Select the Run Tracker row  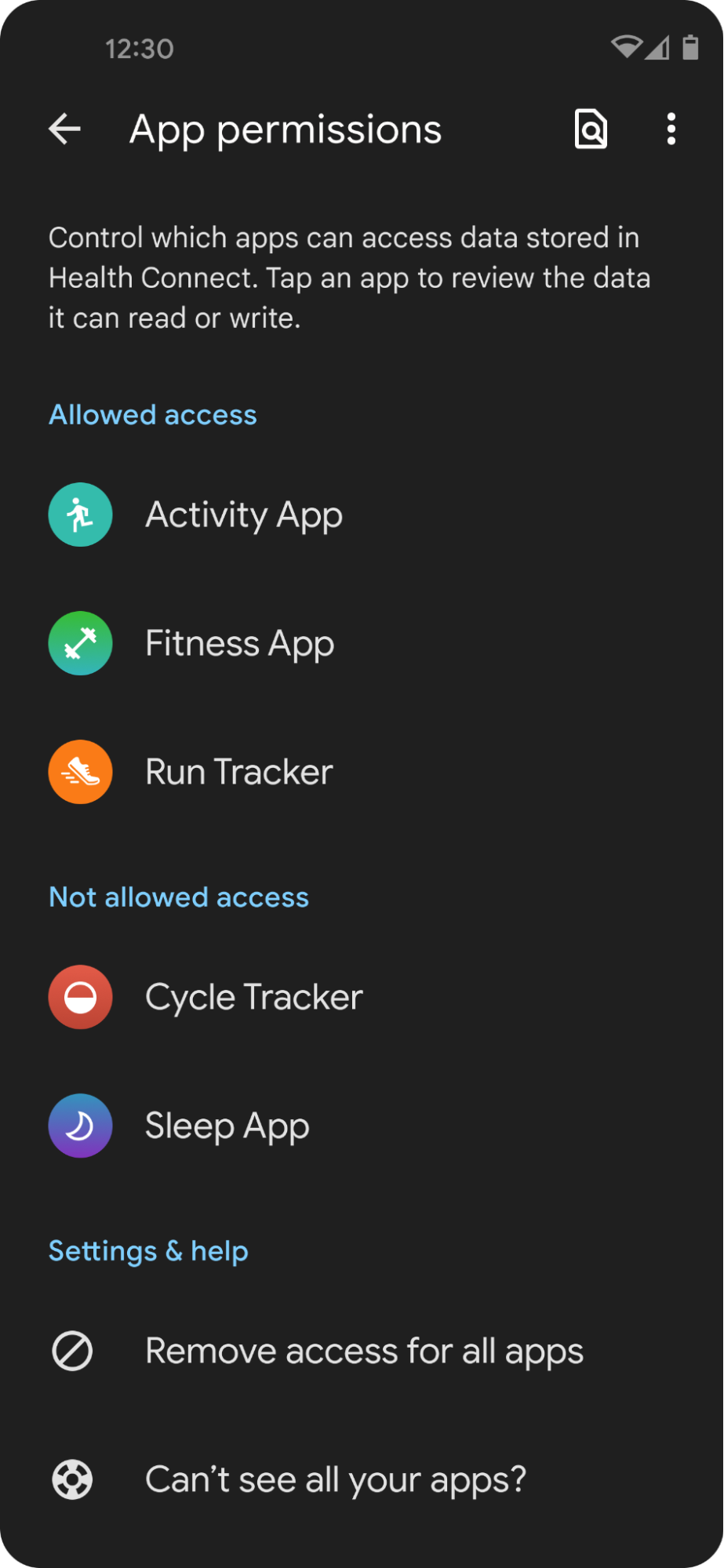(x=238, y=772)
